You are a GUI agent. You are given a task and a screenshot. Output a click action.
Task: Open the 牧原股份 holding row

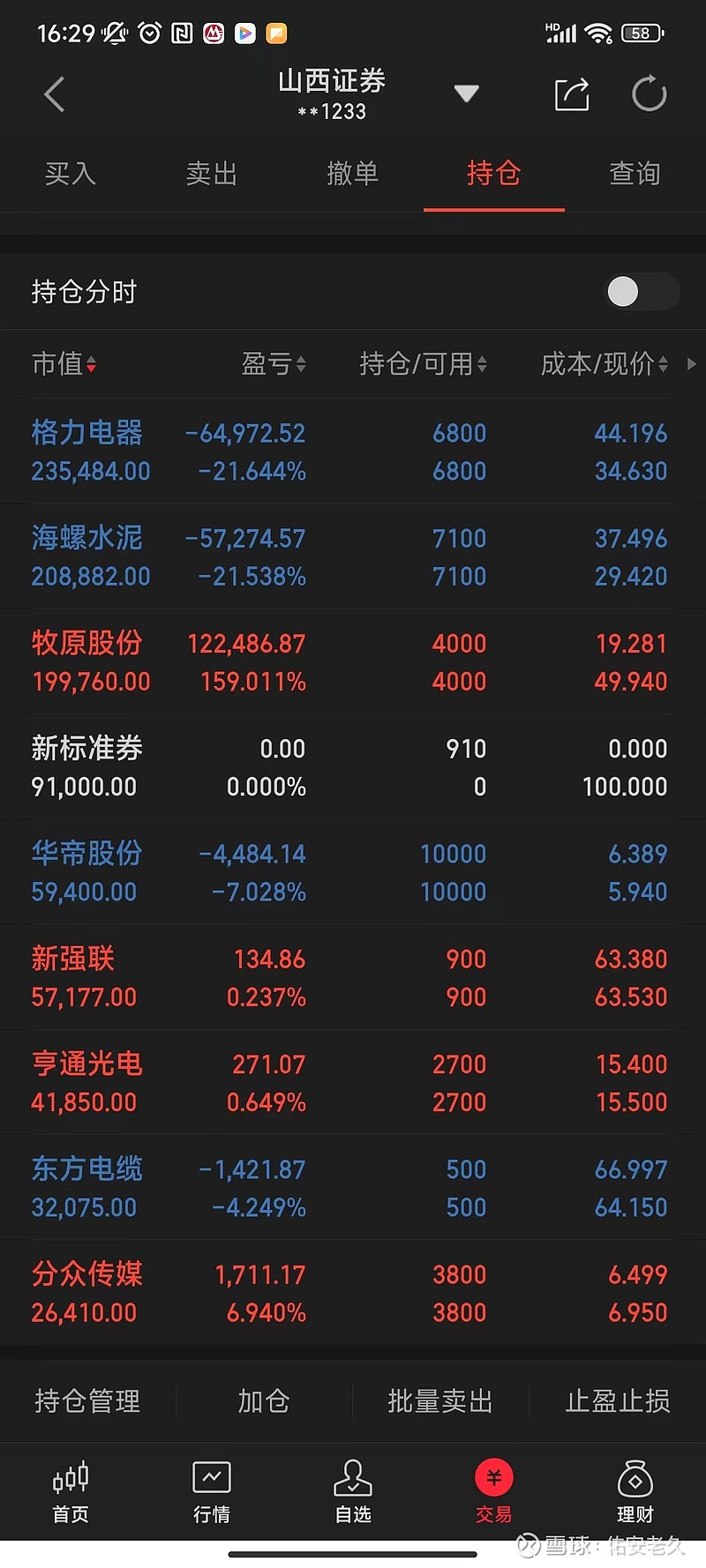point(353,662)
